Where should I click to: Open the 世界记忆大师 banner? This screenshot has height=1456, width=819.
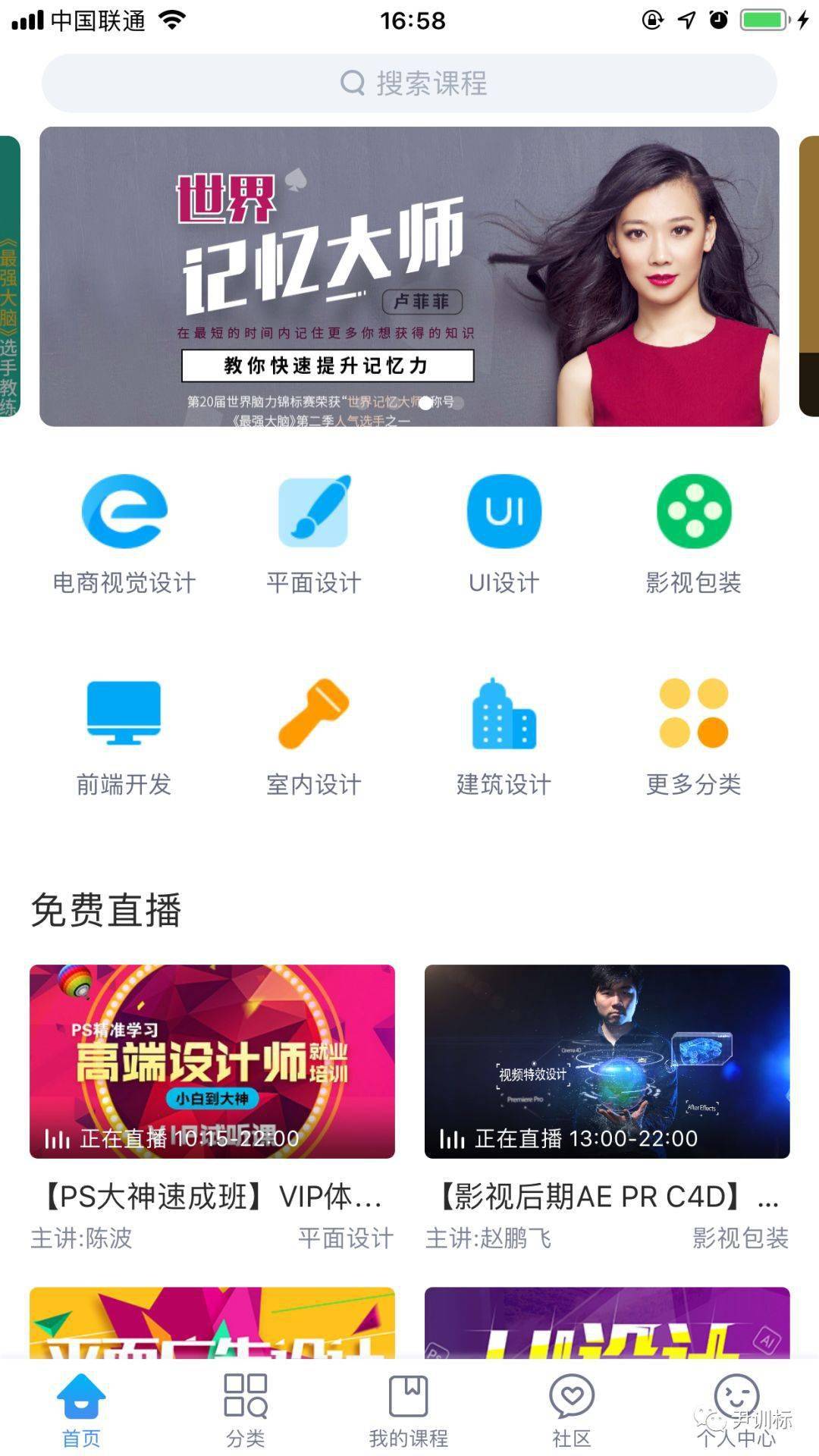click(x=409, y=277)
